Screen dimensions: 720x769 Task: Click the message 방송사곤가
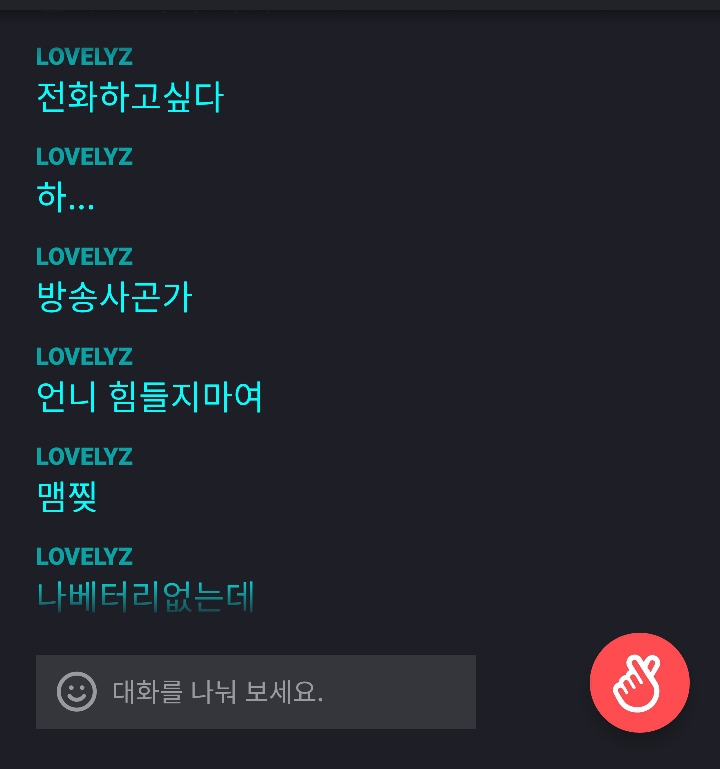pyautogui.click(x=114, y=297)
